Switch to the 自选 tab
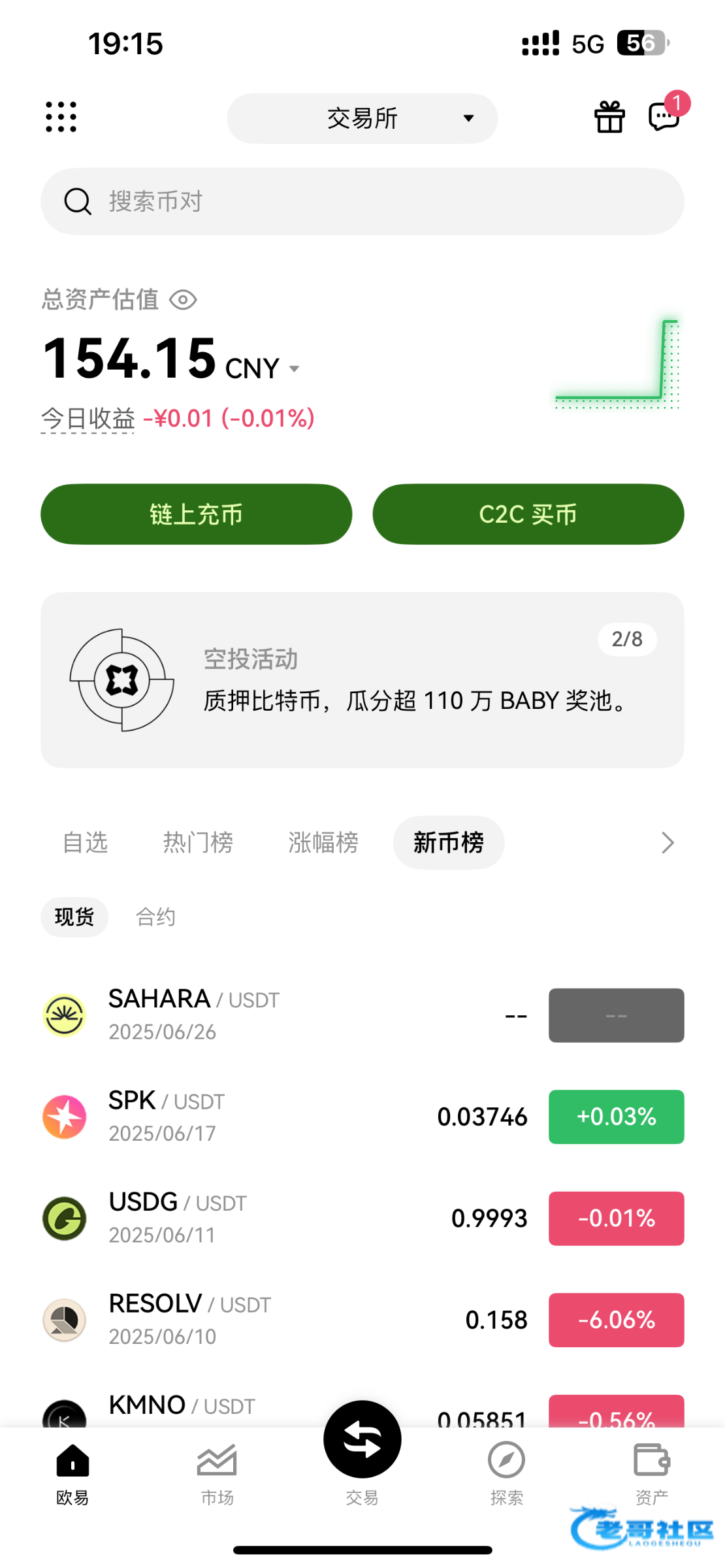The height and width of the screenshot is (1568, 725). (86, 843)
